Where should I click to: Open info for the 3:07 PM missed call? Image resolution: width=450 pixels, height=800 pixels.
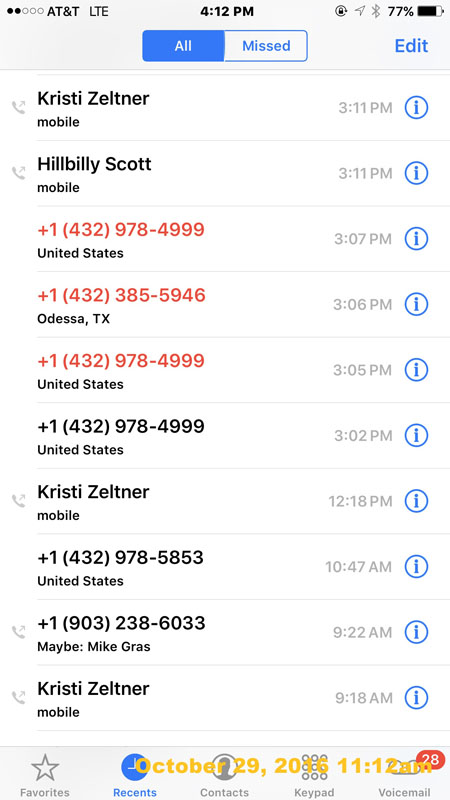[416, 239]
